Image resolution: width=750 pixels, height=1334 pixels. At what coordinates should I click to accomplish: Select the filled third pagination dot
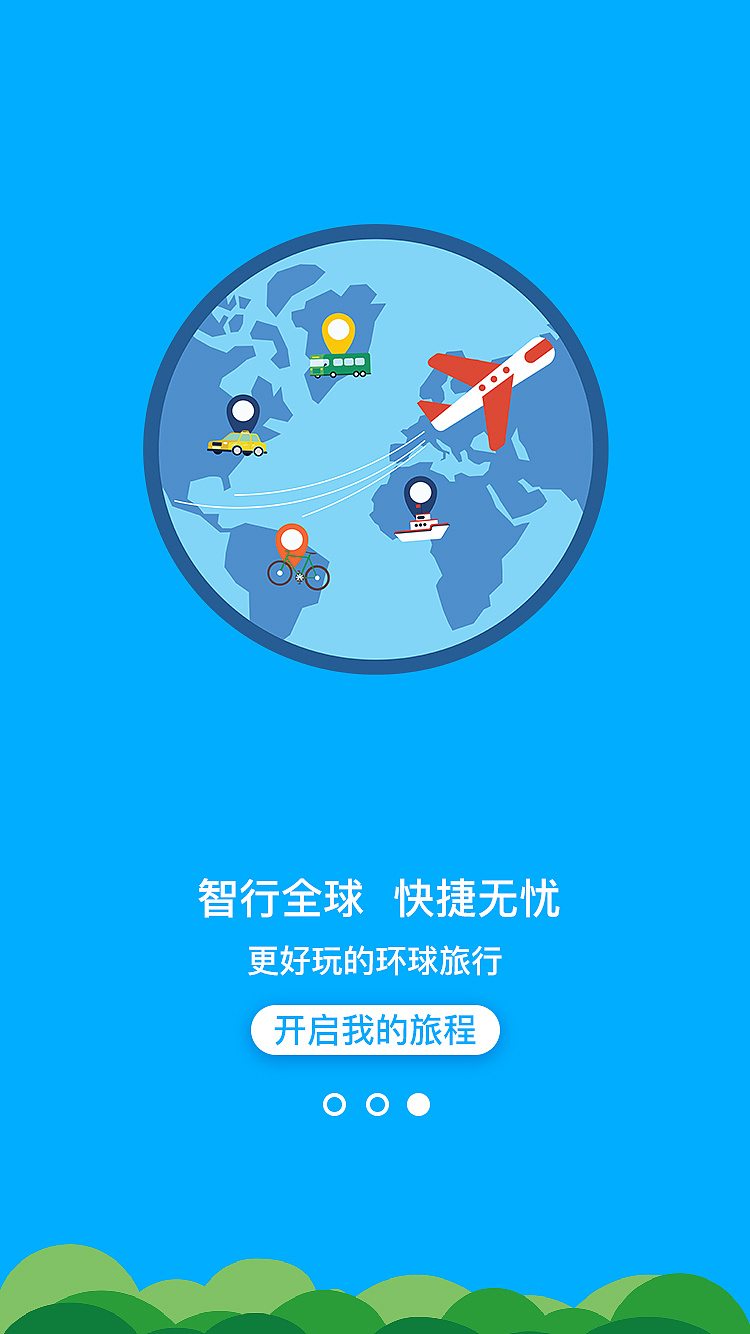tap(419, 1103)
